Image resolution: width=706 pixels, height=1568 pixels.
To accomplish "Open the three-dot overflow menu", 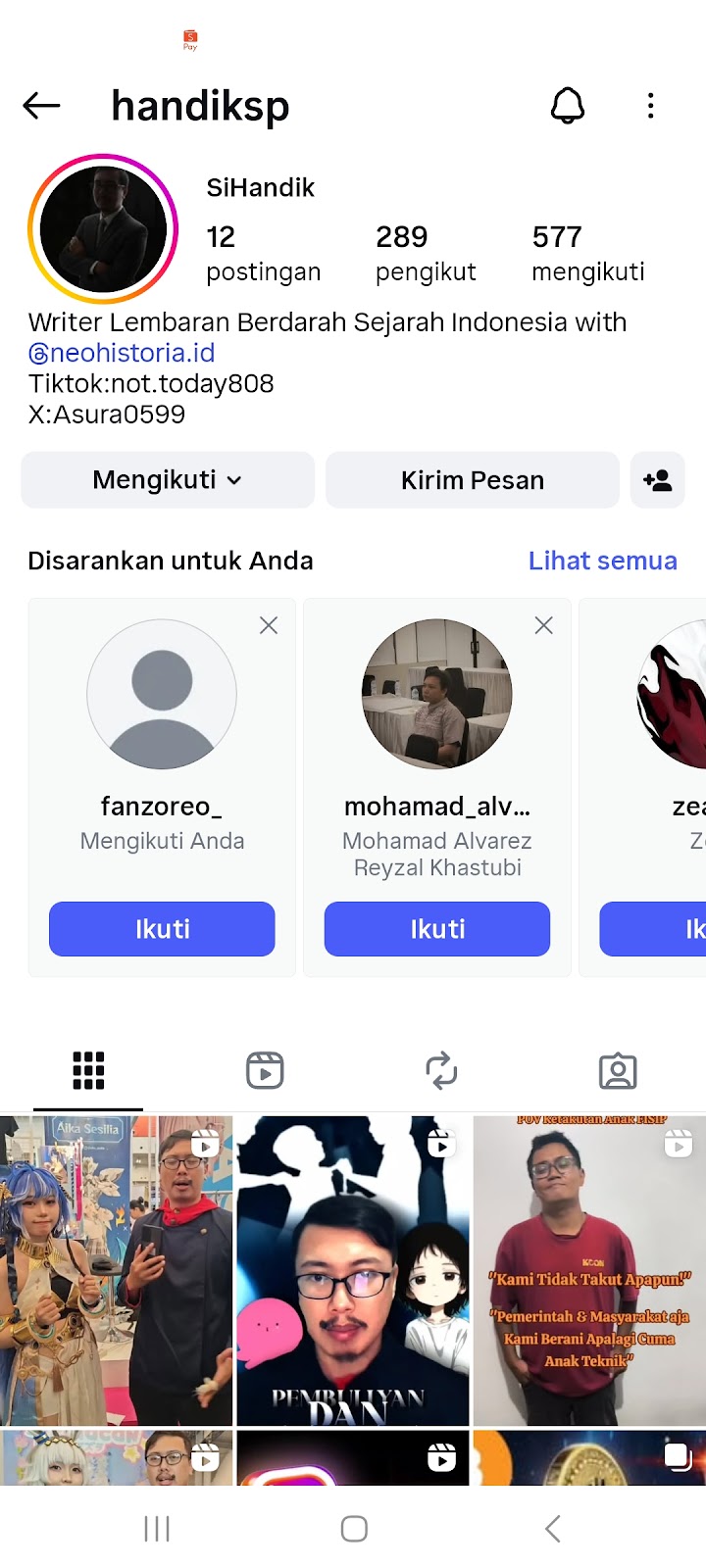I will (x=650, y=106).
